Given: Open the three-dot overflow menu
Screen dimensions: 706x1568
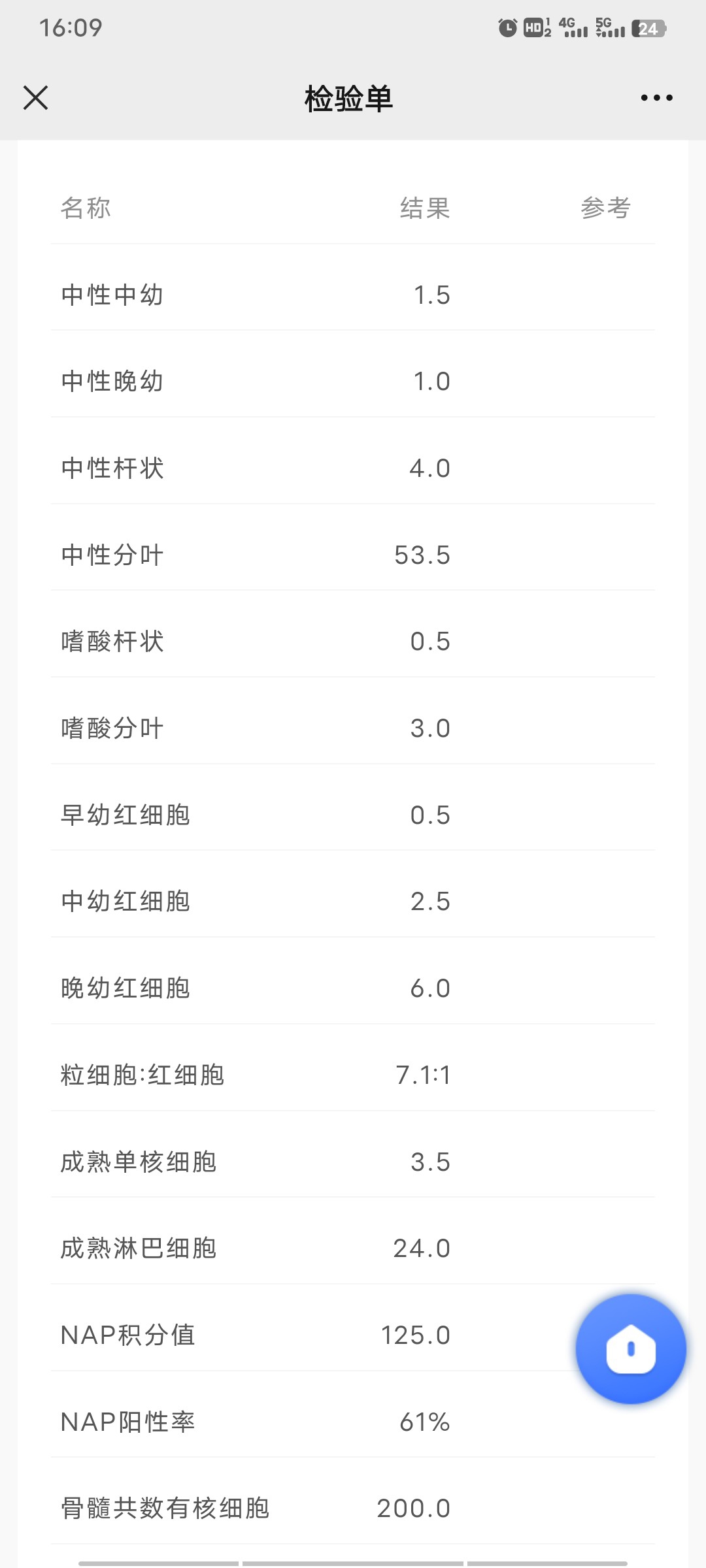Looking at the screenshot, I should pyautogui.click(x=656, y=98).
